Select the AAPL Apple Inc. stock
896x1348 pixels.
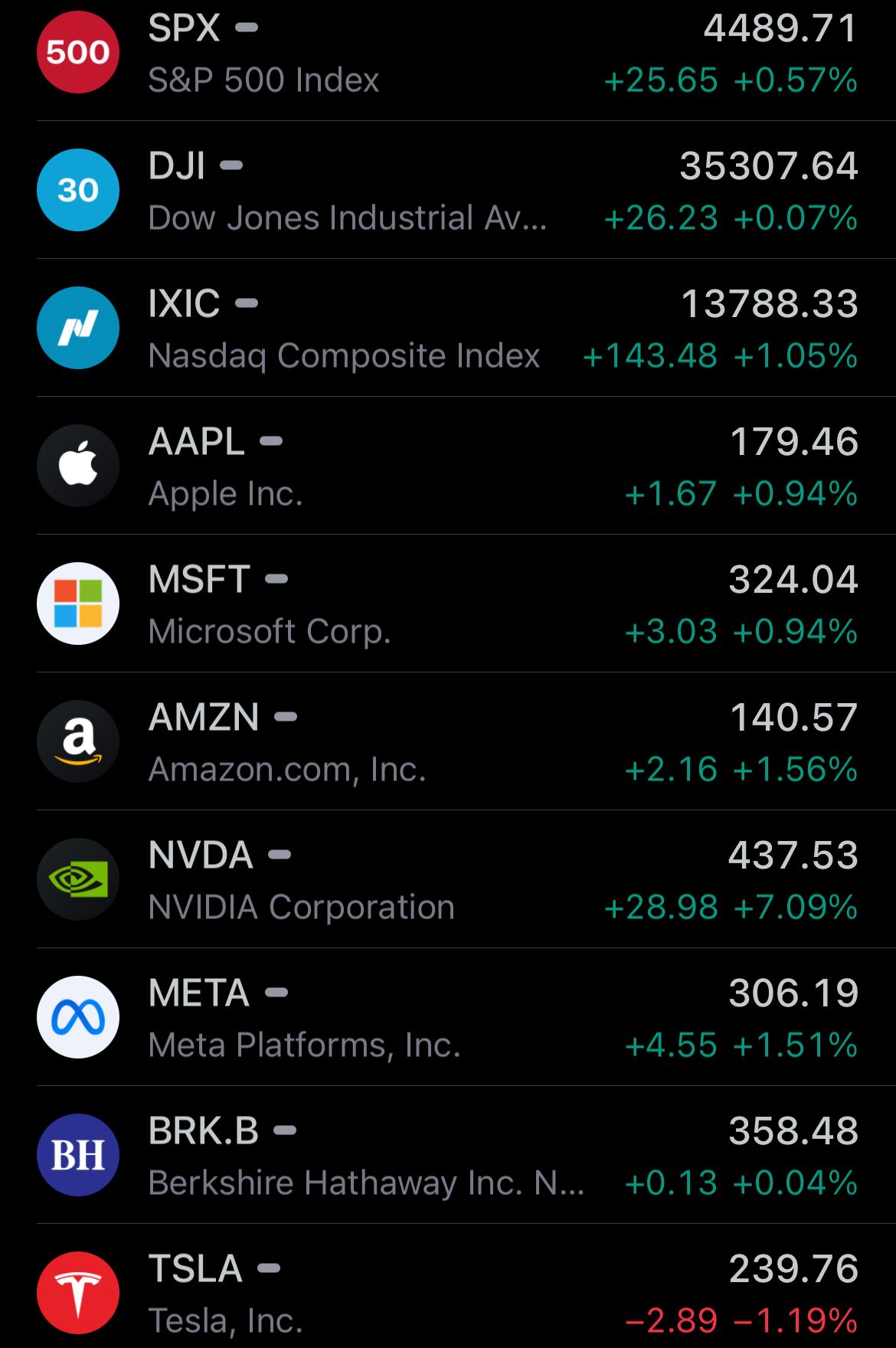[448, 466]
